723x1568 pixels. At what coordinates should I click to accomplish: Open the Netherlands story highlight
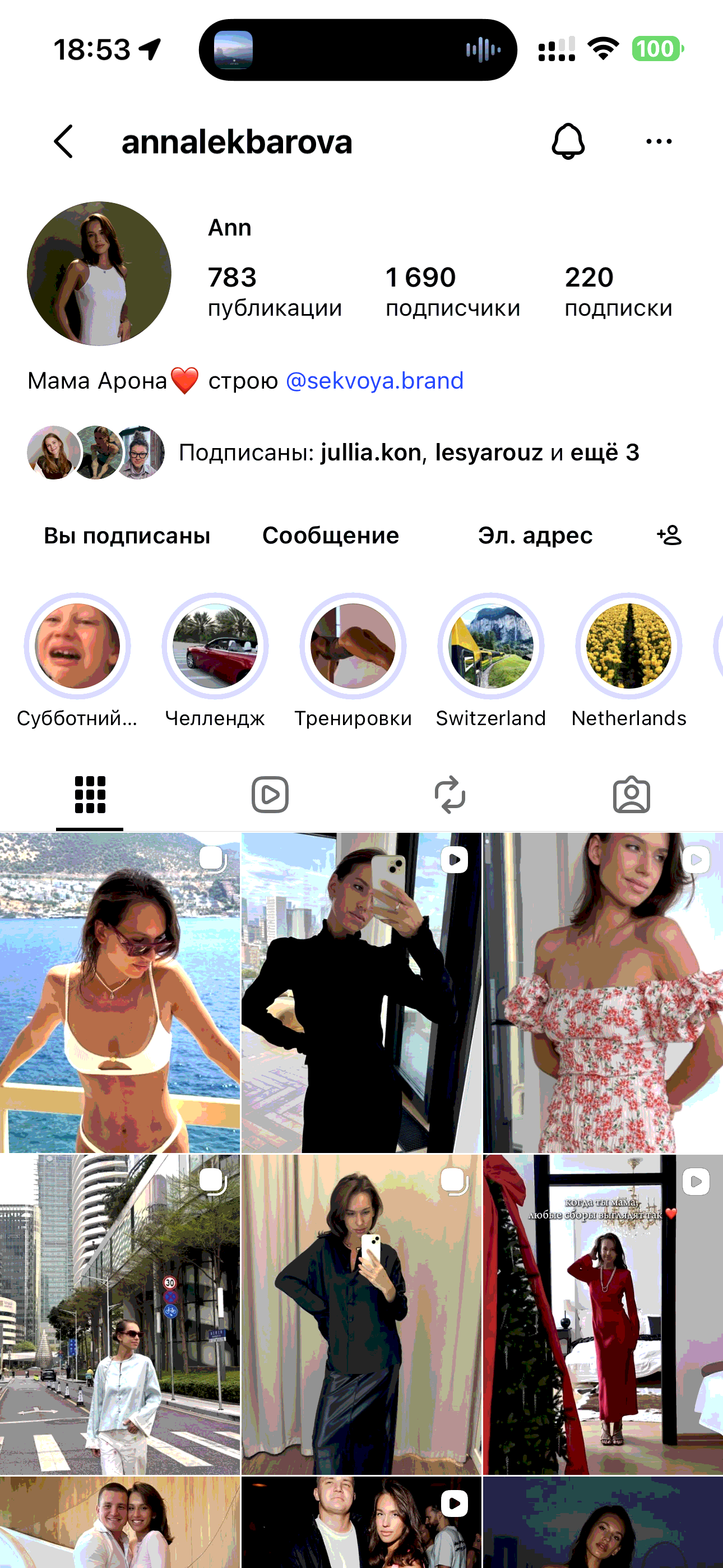coord(629,661)
